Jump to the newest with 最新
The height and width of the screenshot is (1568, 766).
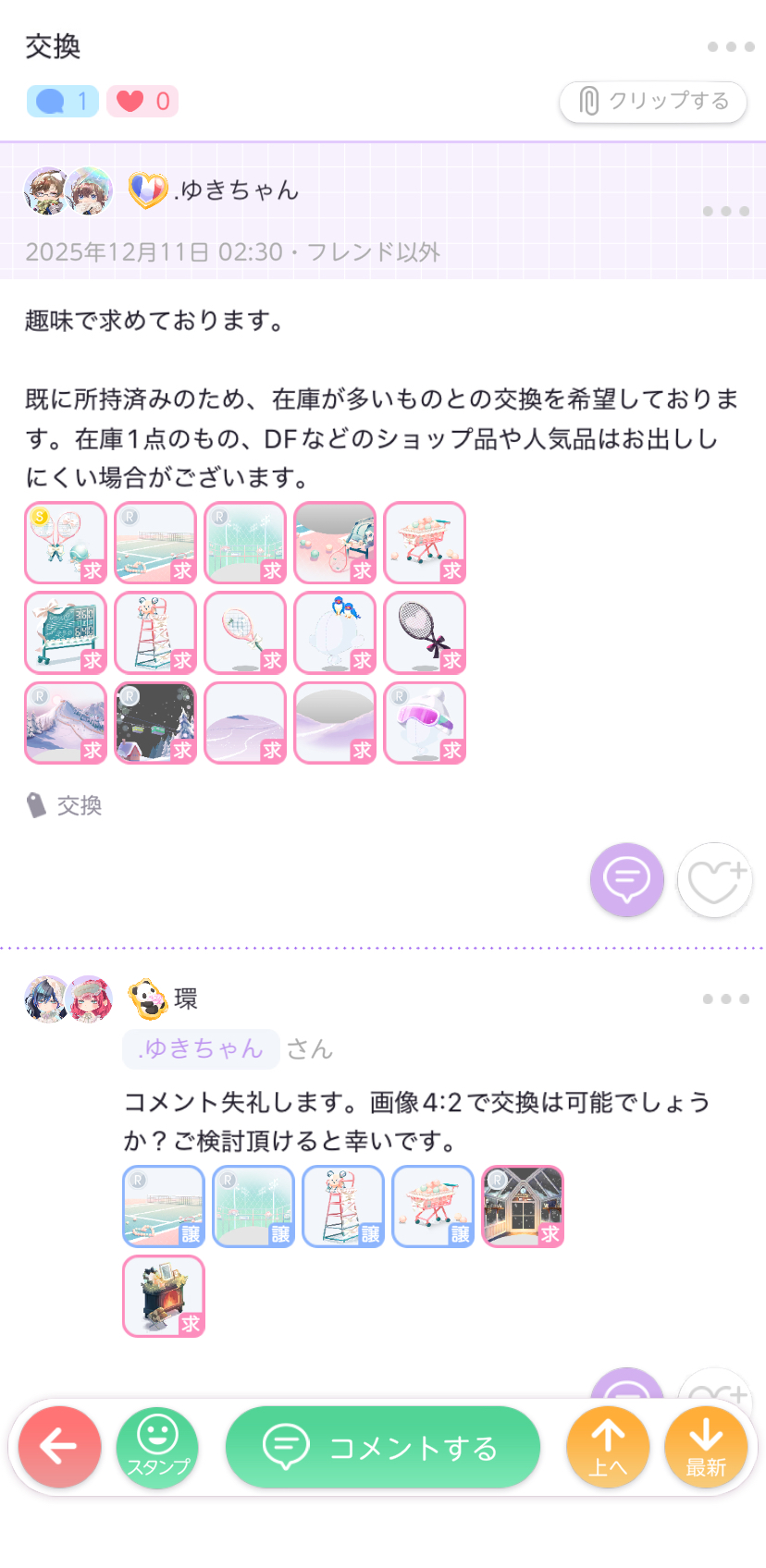[x=706, y=1447]
